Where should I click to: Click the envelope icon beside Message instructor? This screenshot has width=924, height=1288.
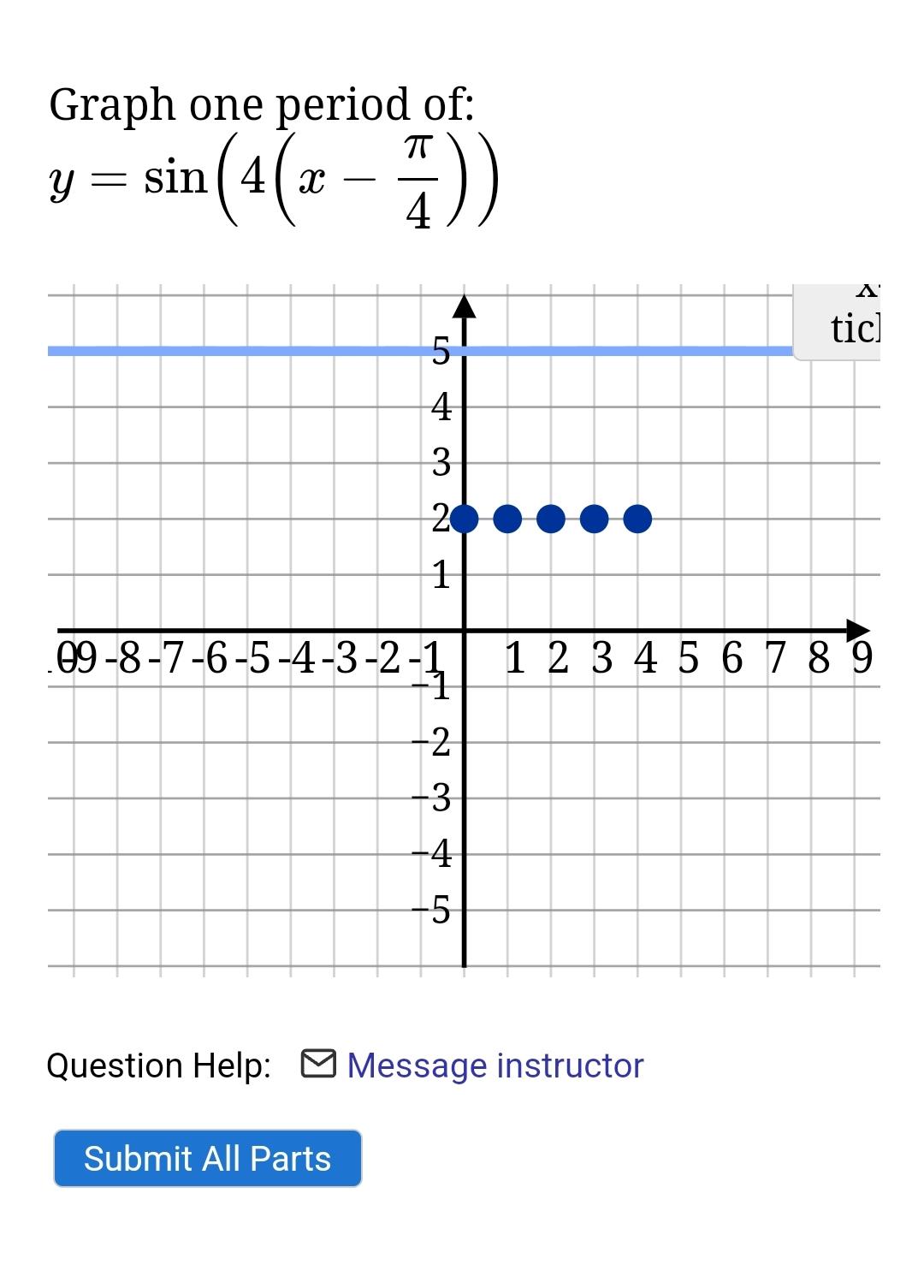tap(317, 1065)
